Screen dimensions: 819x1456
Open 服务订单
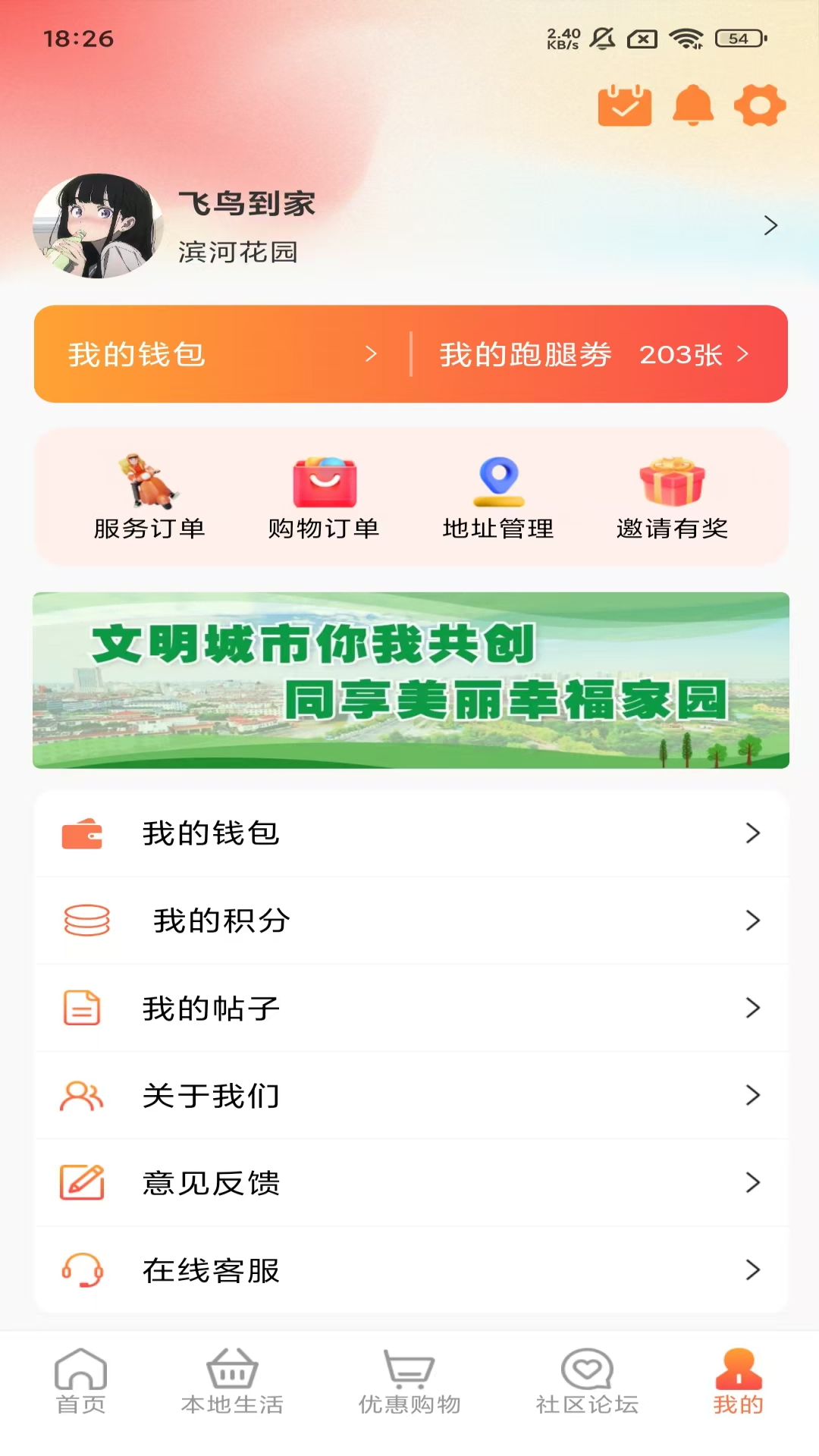pos(149,497)
